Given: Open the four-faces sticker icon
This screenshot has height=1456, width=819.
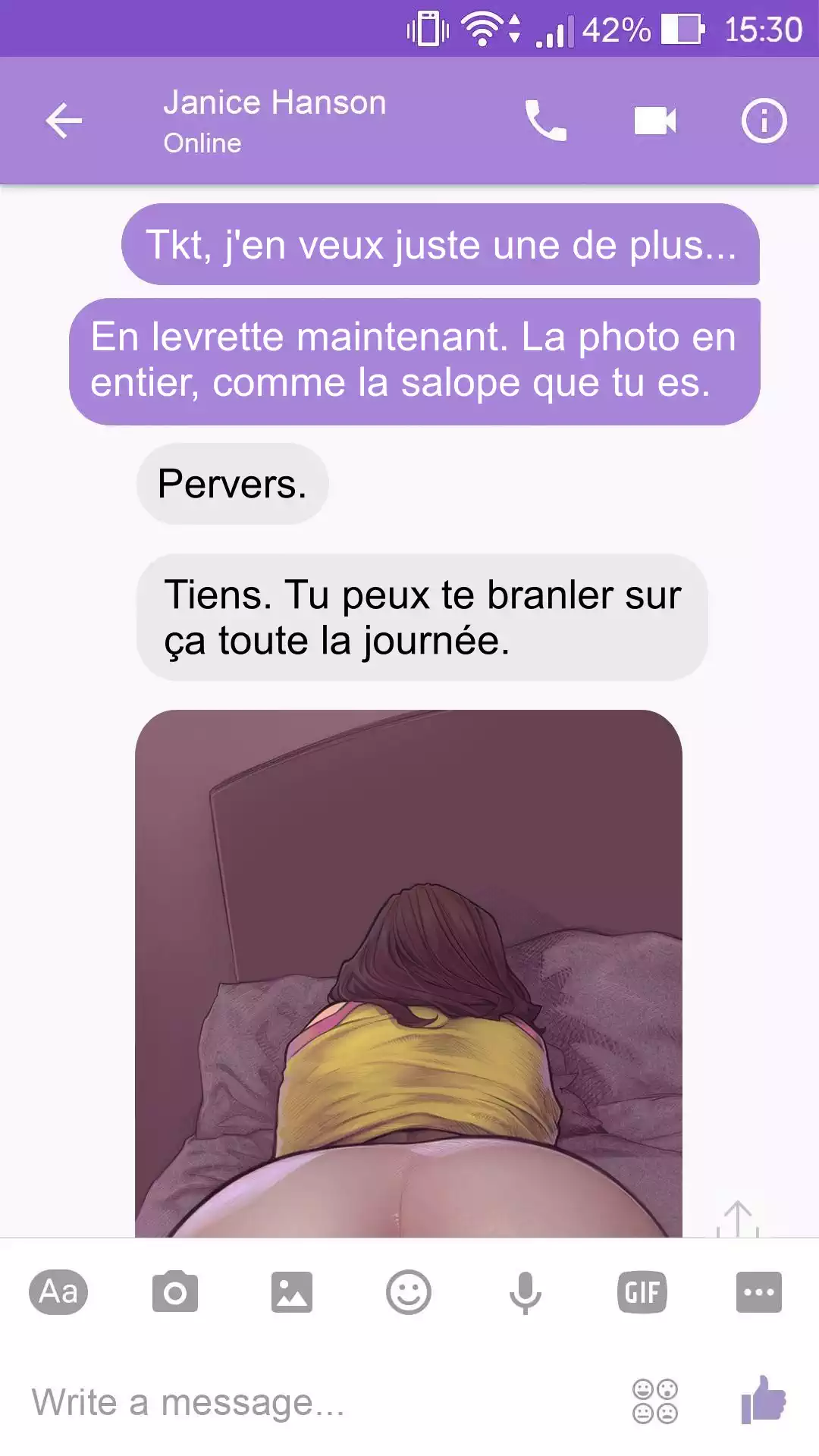Looking at the screenshot, I should [x=655, y=1401].
